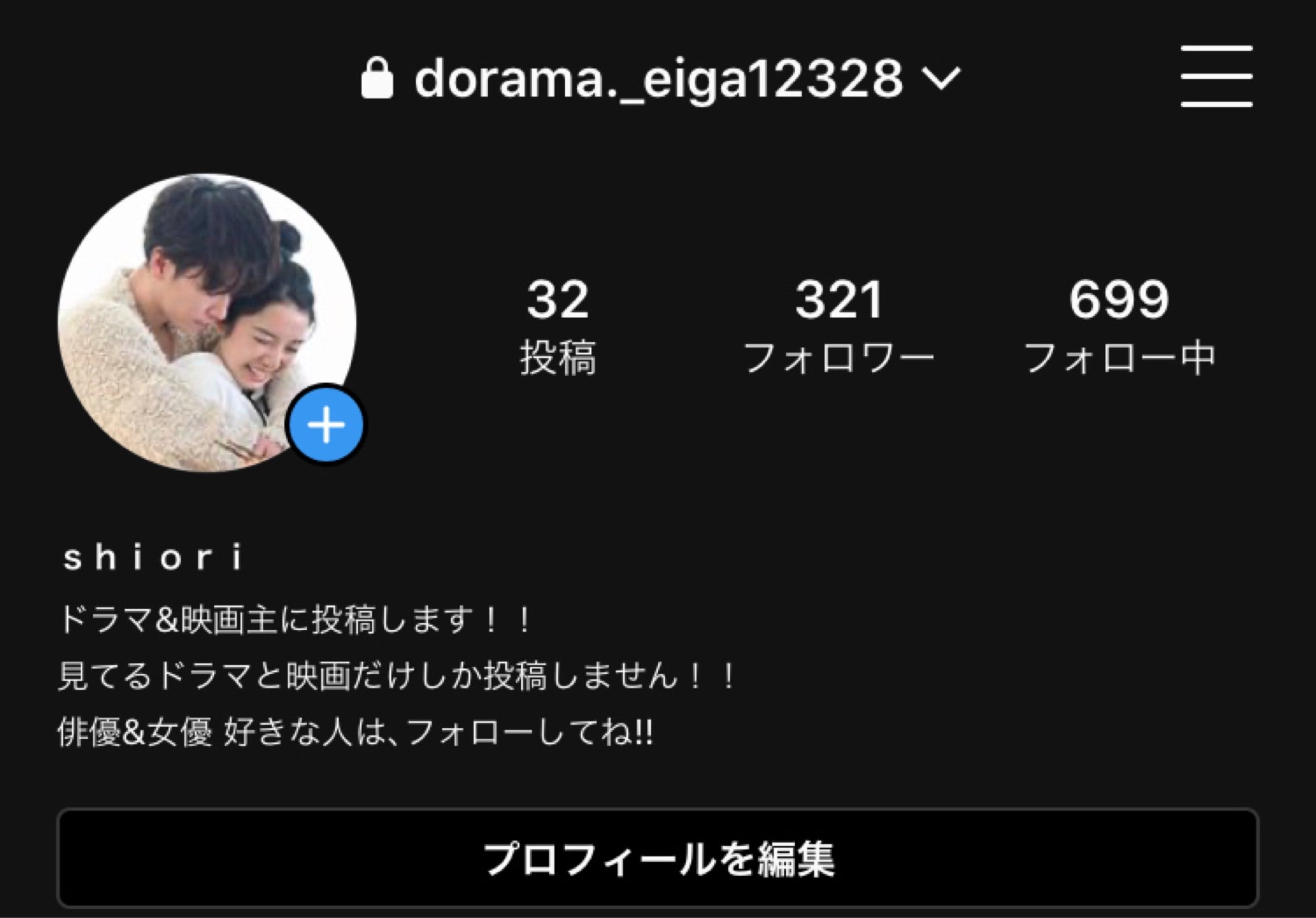The width and height of the screenshot is (1316, 918).
Task: Tap プロフィールを編集 to edit profile
Action: [658, 858]
